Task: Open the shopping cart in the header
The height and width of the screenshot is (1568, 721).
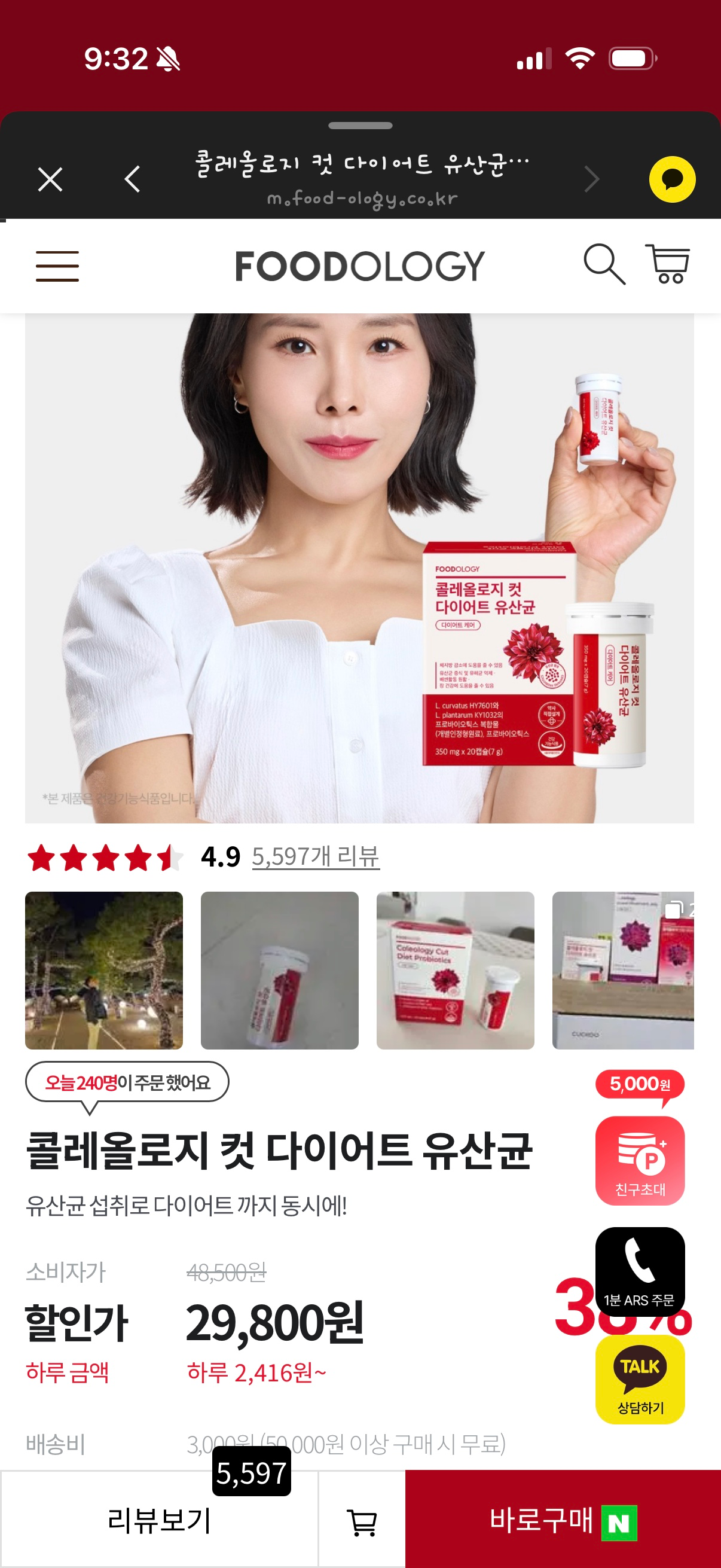Action: pos(667,264)
